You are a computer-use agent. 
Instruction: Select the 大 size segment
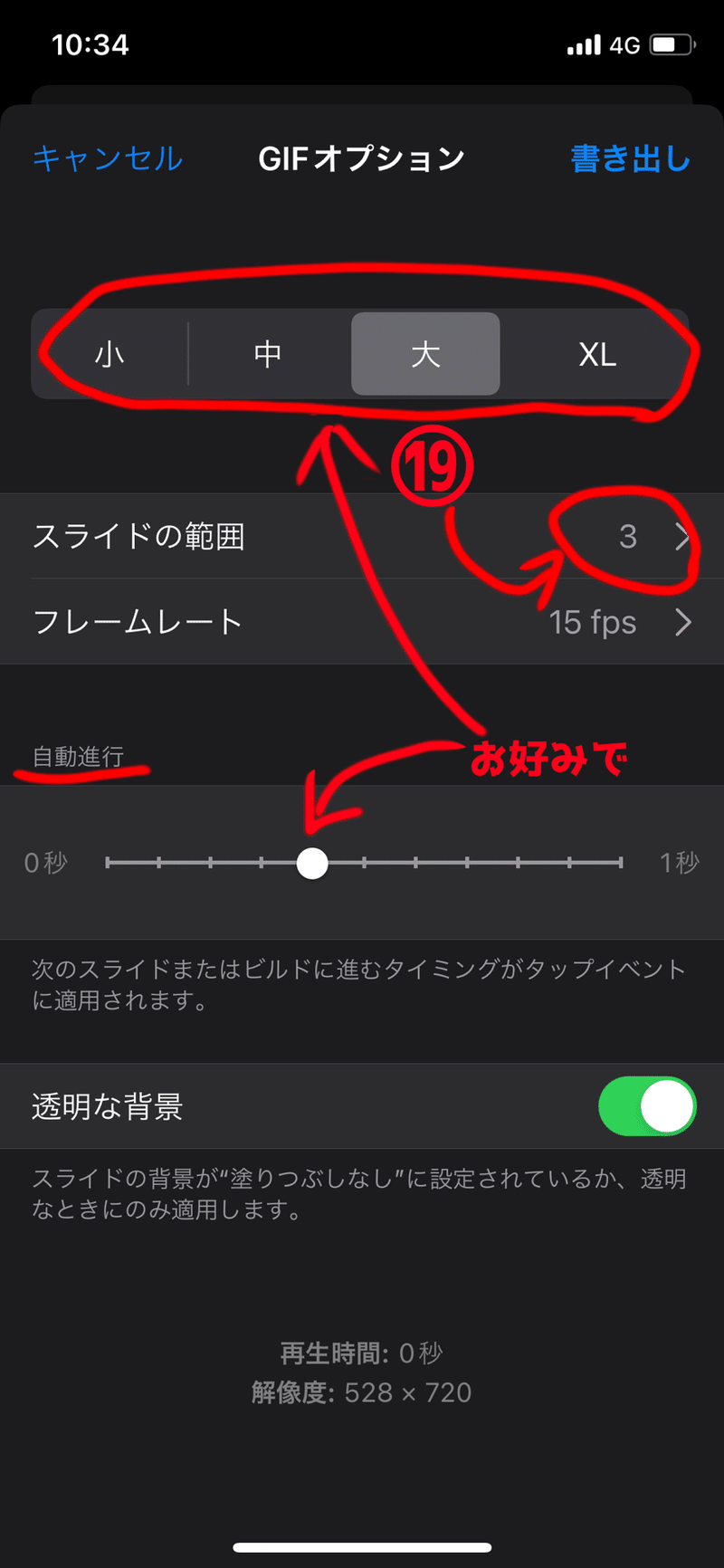point(425,354)
